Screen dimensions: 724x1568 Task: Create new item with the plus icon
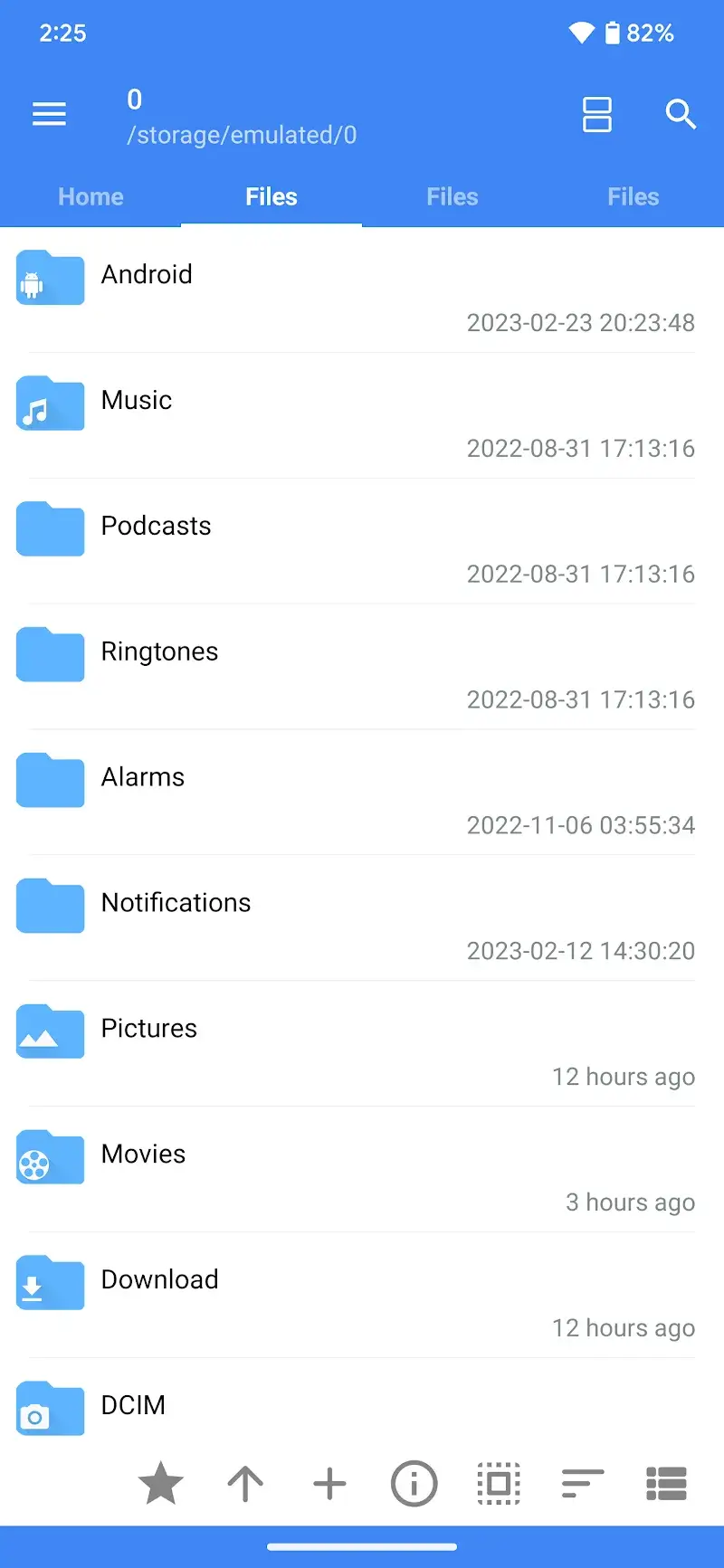[329, 1483]
